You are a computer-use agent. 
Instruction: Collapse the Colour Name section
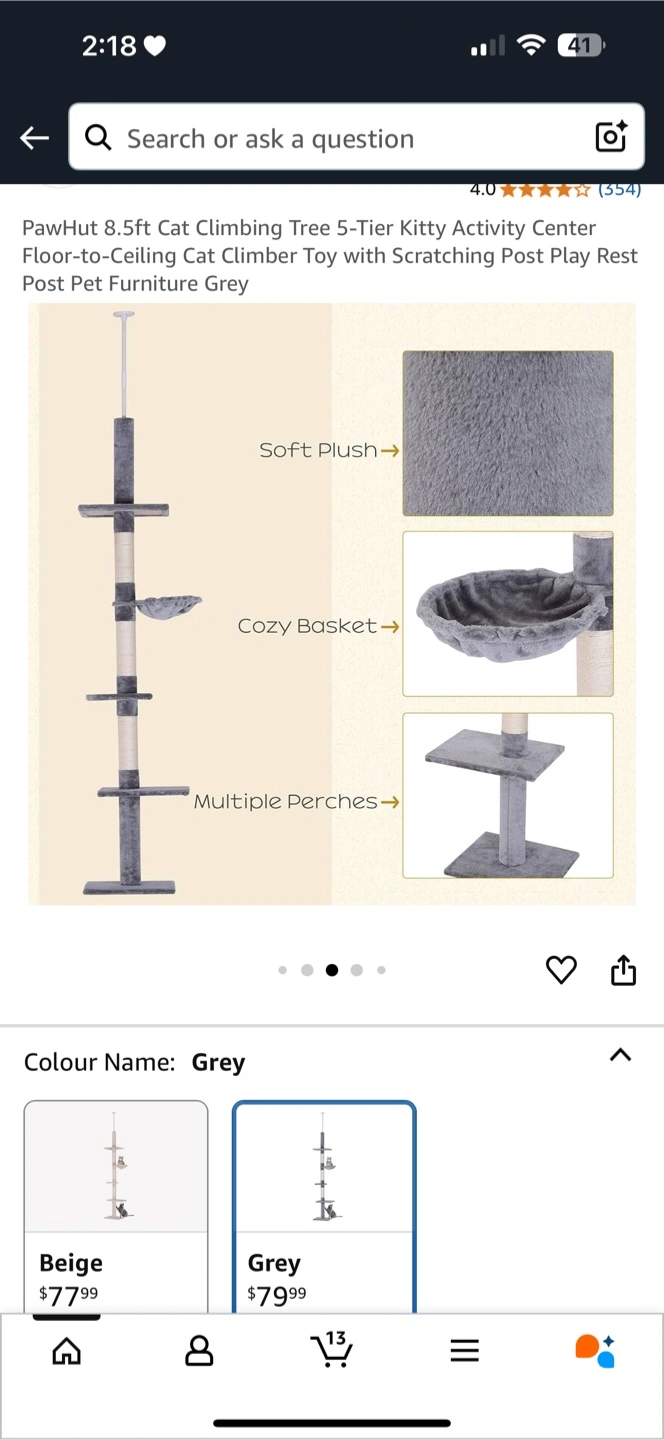620,1055
